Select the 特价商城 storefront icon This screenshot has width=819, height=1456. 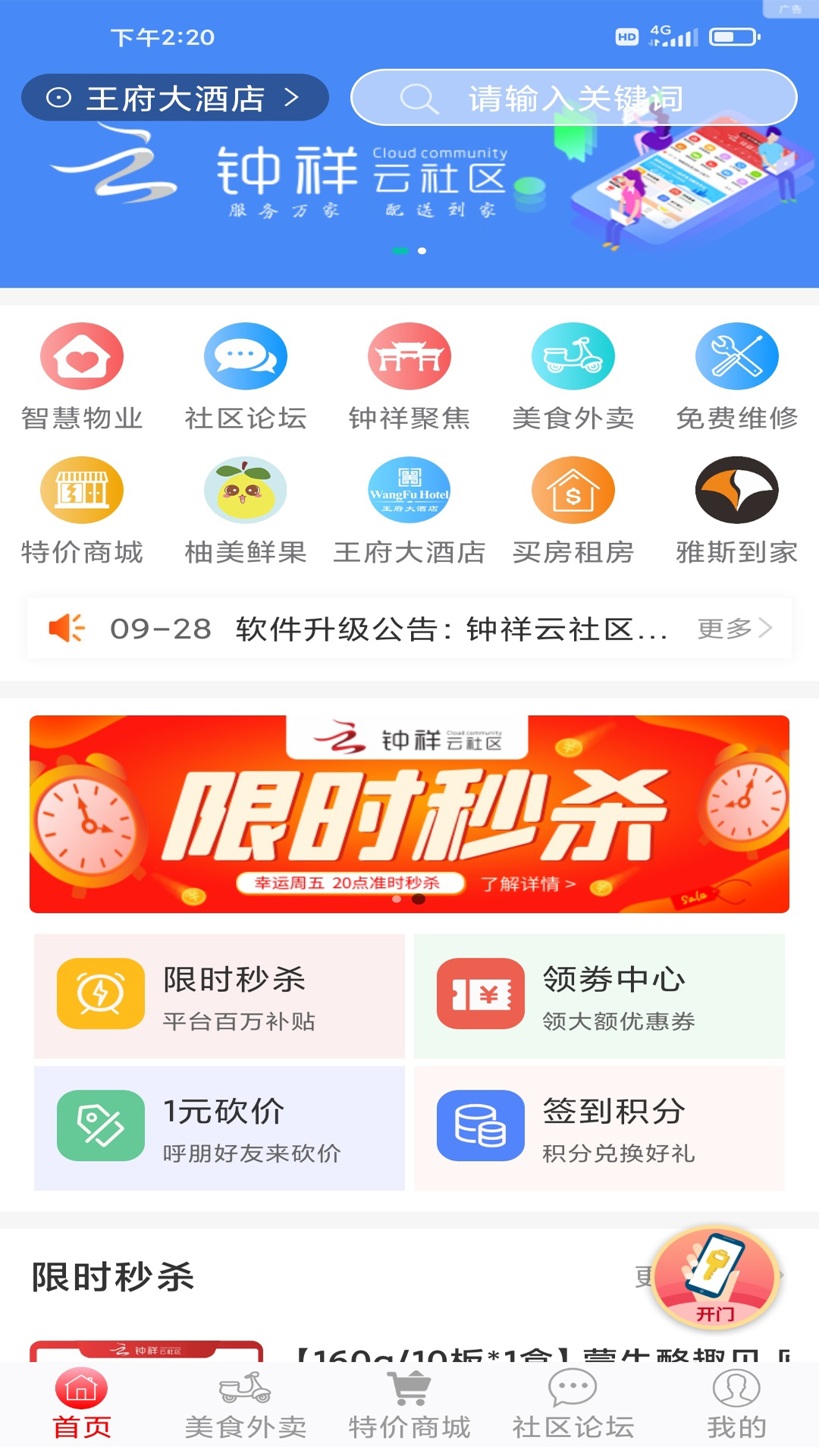point(81,489)
